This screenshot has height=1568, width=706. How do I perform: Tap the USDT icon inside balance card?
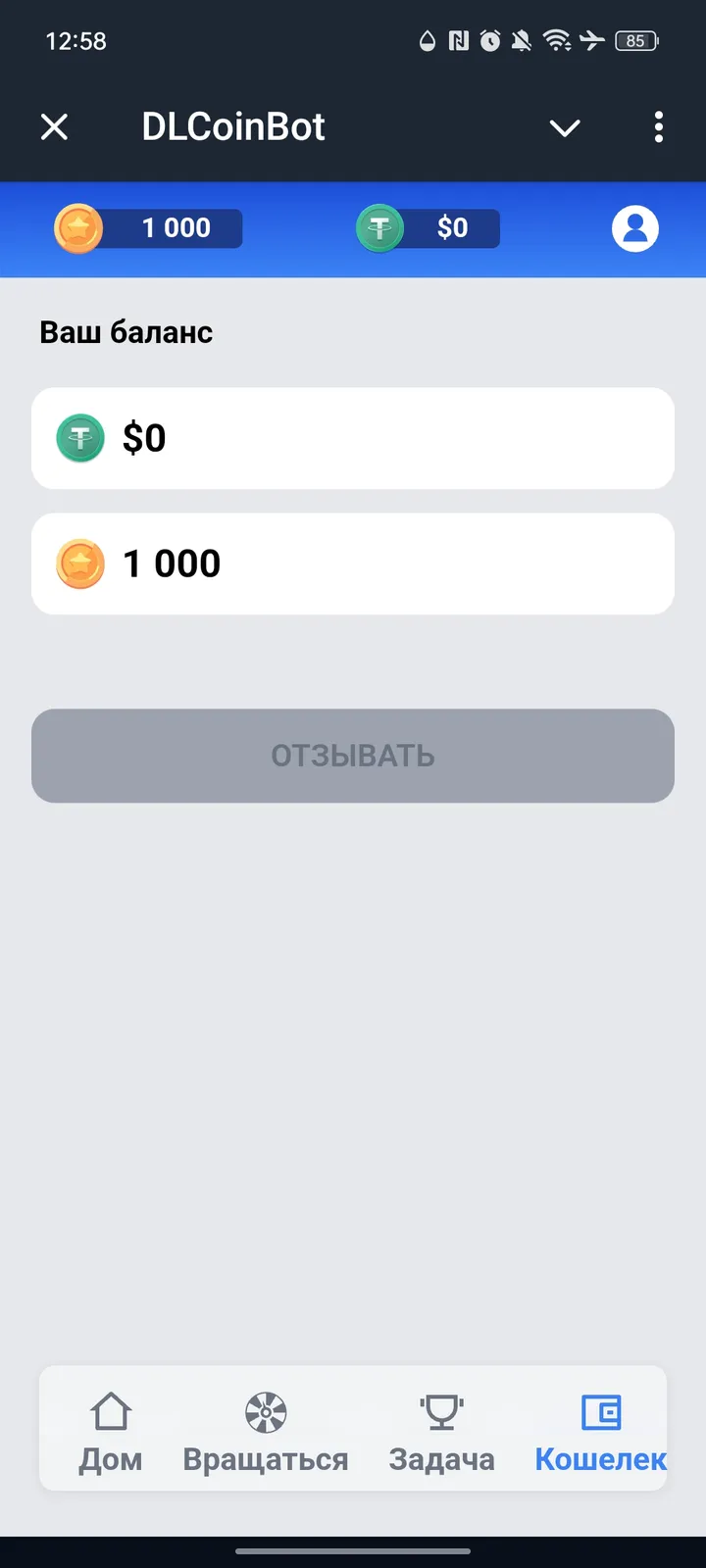79,438
